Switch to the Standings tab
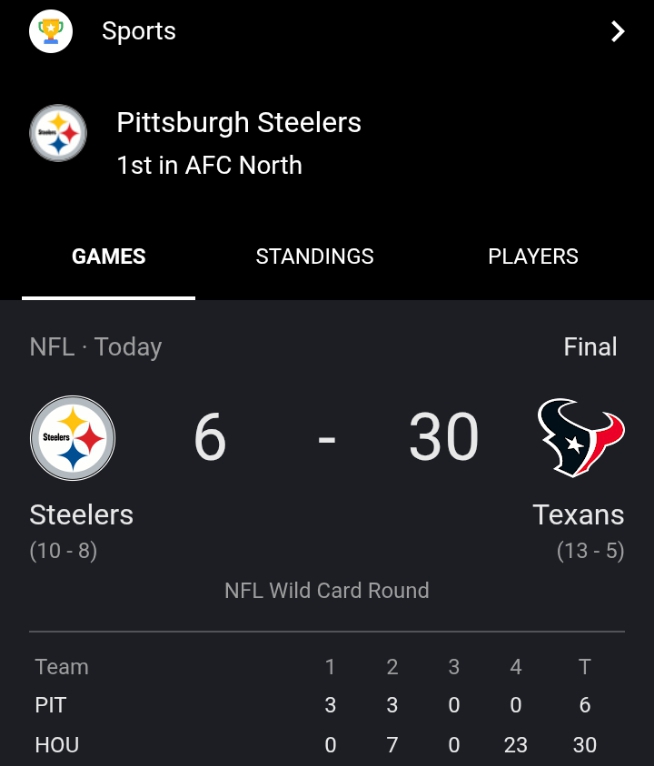This screenshot has height=766, width=654. 314,257
